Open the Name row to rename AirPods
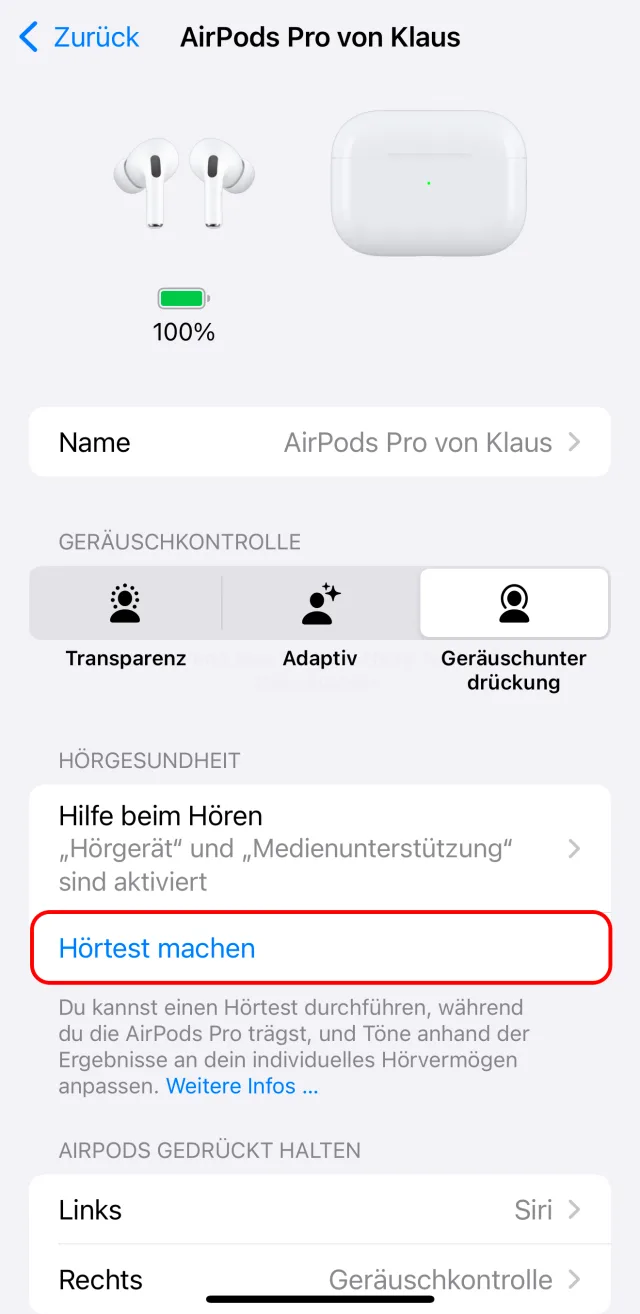 (x=319, y=442)
